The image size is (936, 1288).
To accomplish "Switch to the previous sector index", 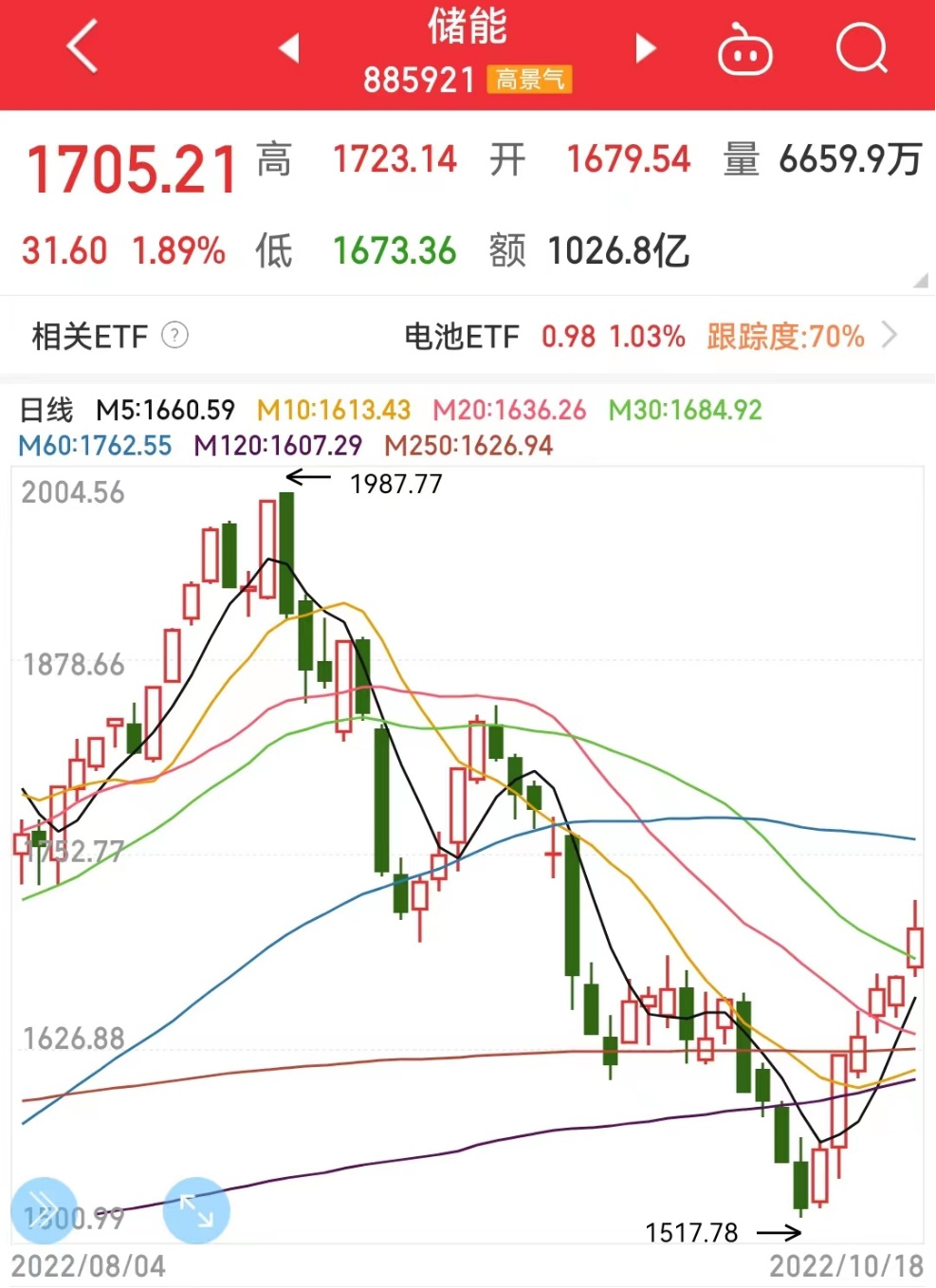I will [x=290, y=47].
